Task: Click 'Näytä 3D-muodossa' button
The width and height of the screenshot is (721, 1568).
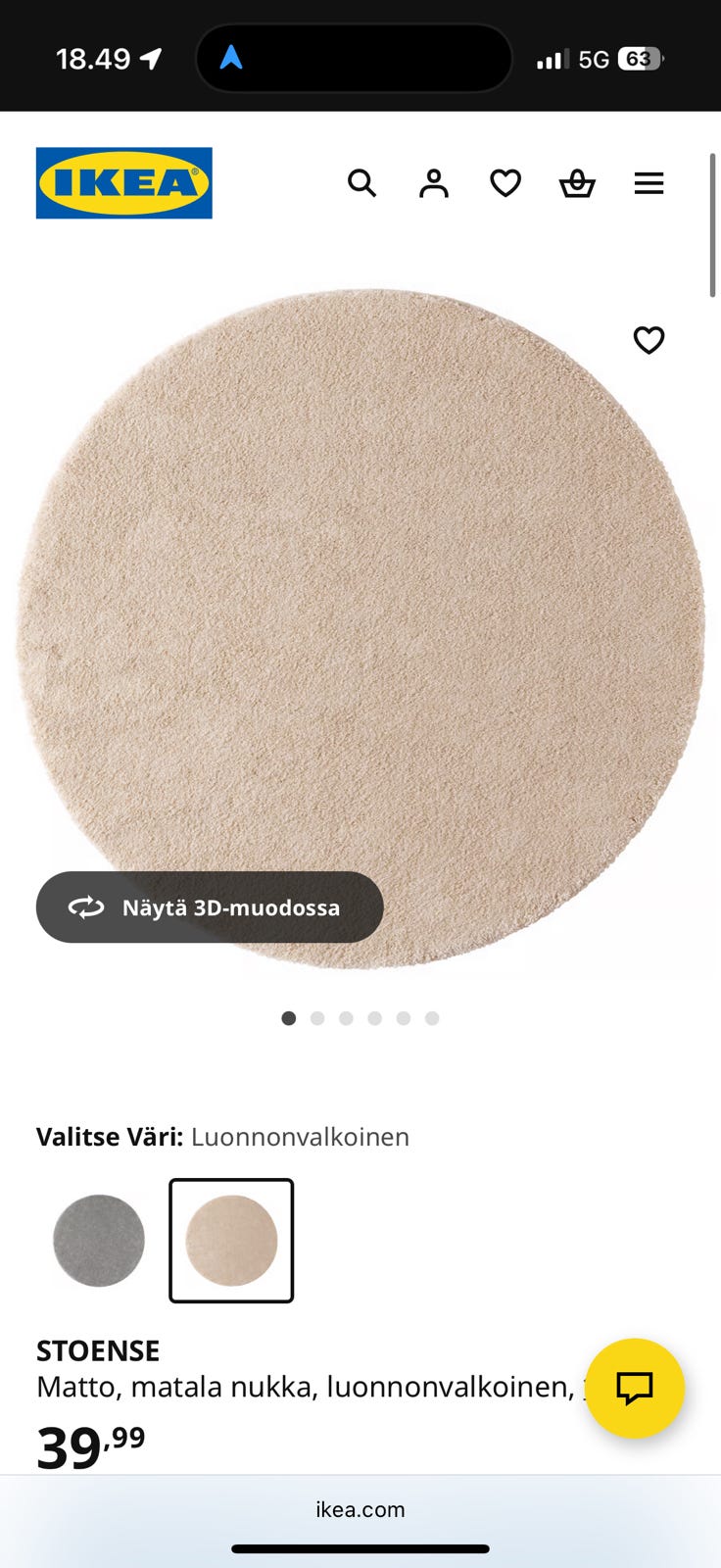Action: tap(210, 906)
